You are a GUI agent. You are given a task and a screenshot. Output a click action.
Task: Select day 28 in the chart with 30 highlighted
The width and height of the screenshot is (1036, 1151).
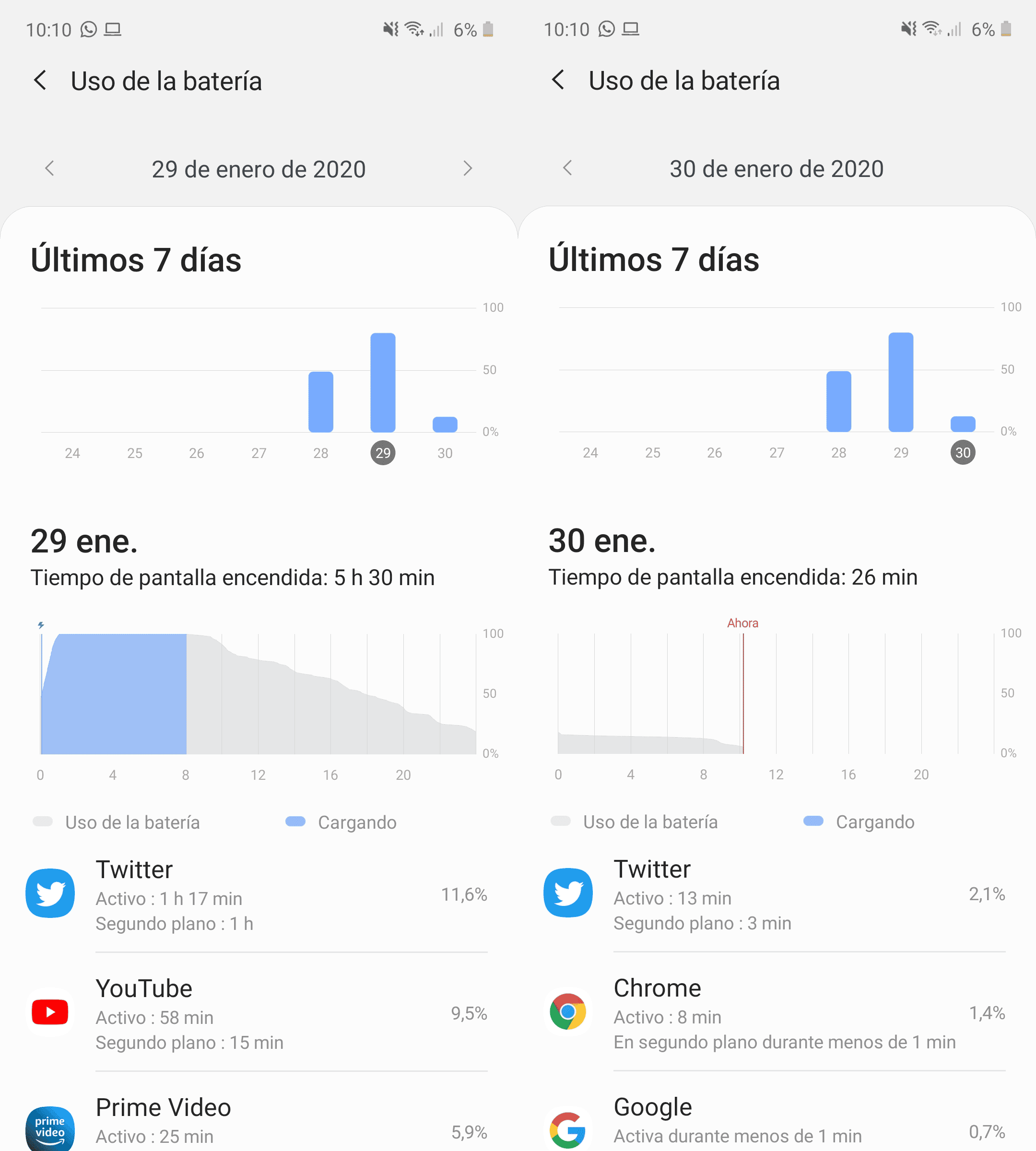point(838,453)
